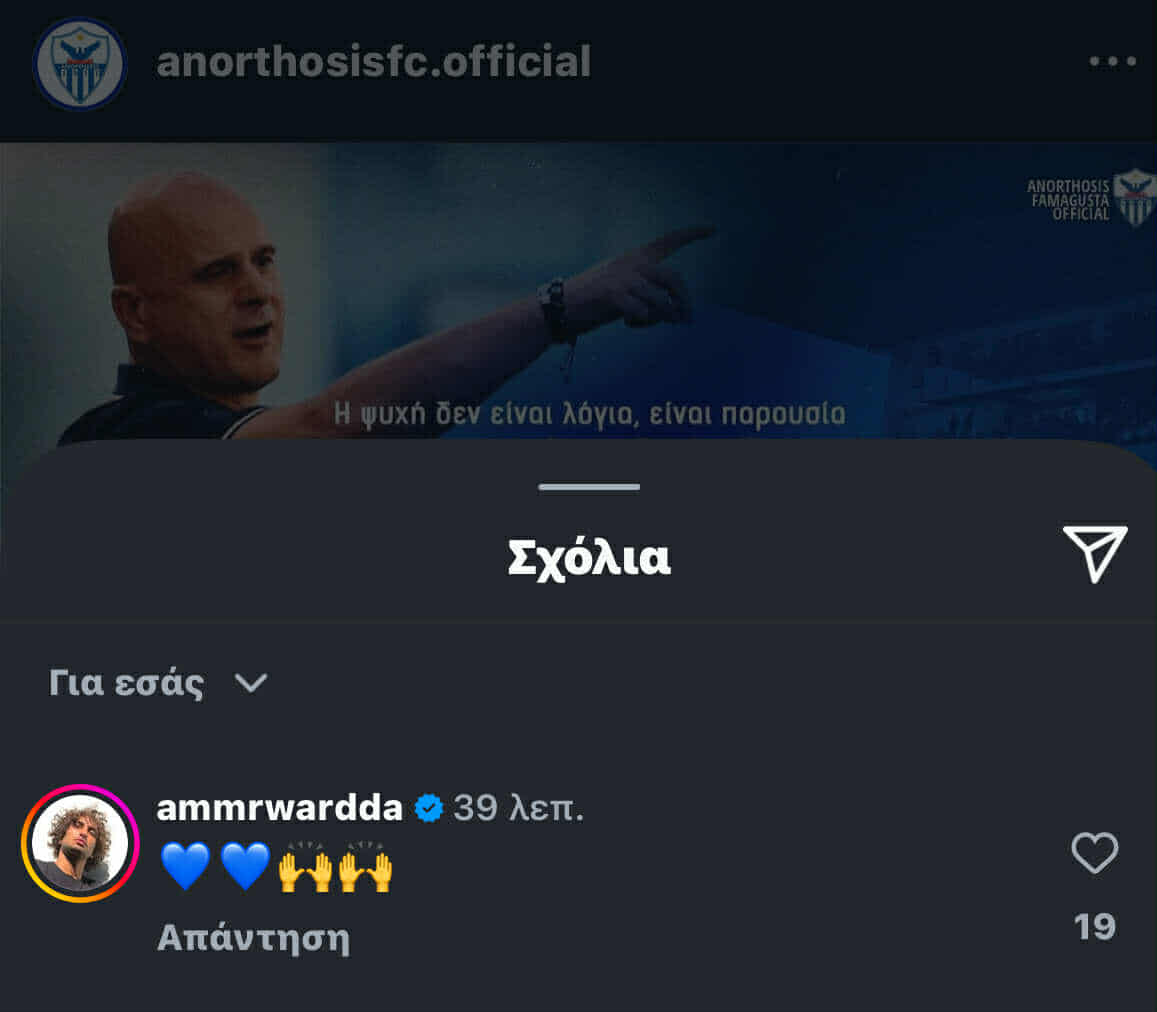Screen dimensions: 1157x1012
Task: Open the anorthosisfc.official username link
Action: (x=373, y=62)
